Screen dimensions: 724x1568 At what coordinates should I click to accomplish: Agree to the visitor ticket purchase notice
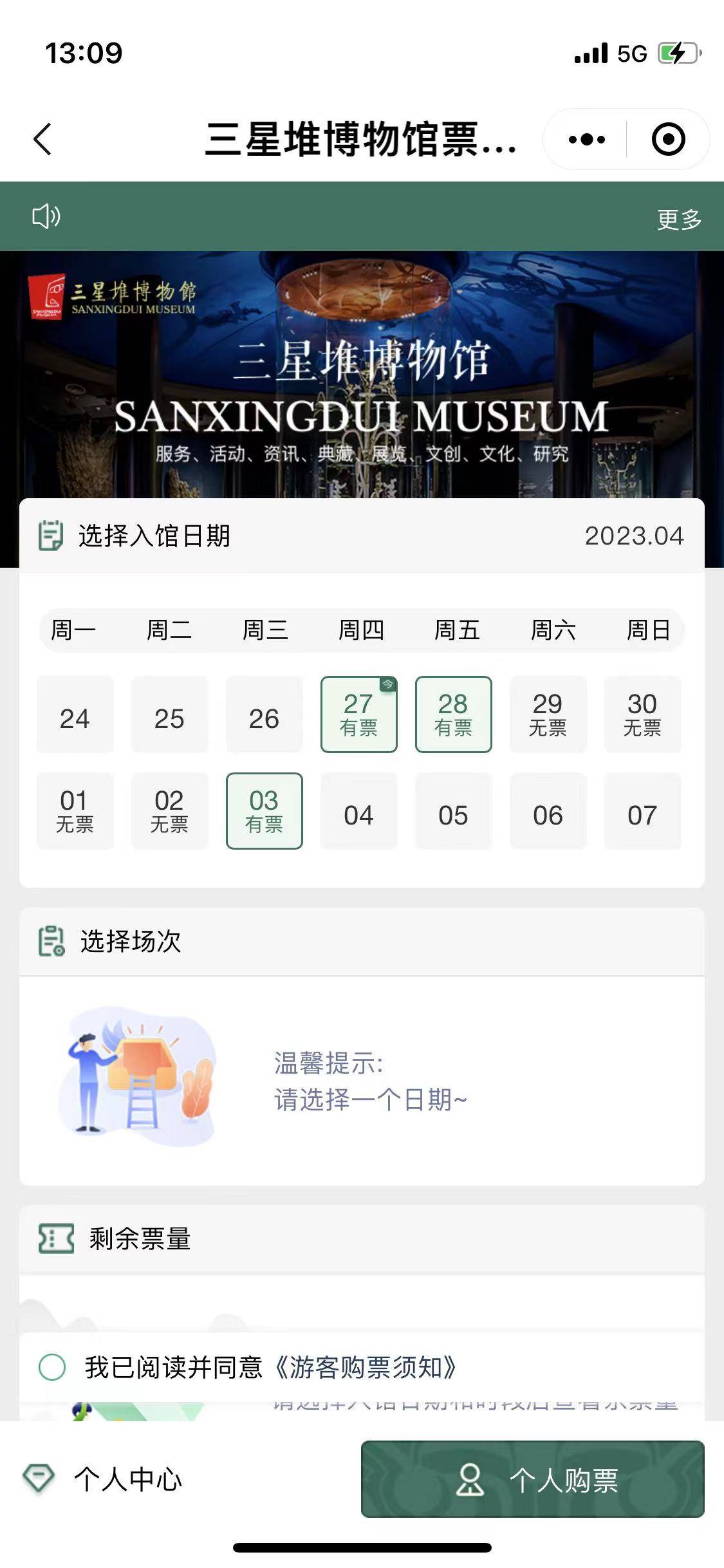pyautogui.click(x=53, y=1367)
